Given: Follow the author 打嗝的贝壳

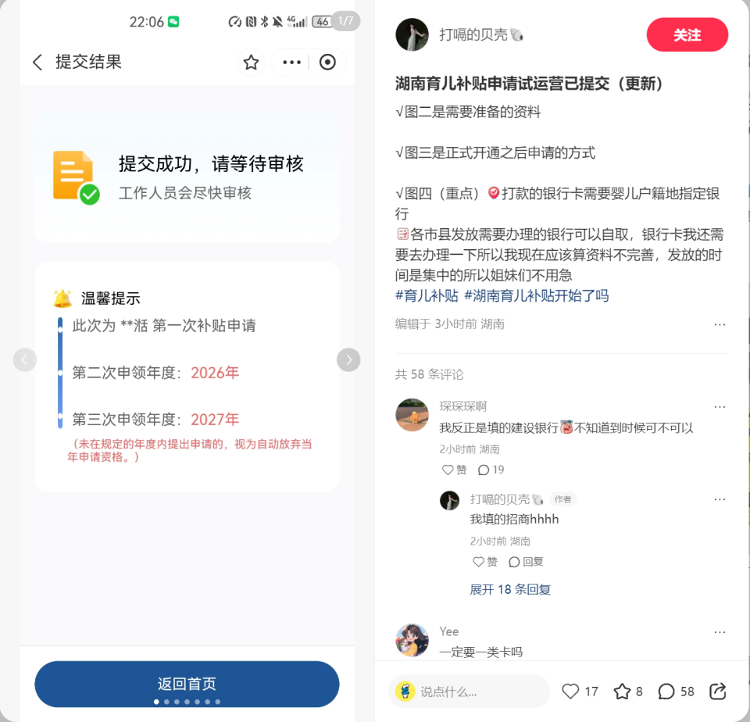Looking at the screenshot, I should (687, 35).
